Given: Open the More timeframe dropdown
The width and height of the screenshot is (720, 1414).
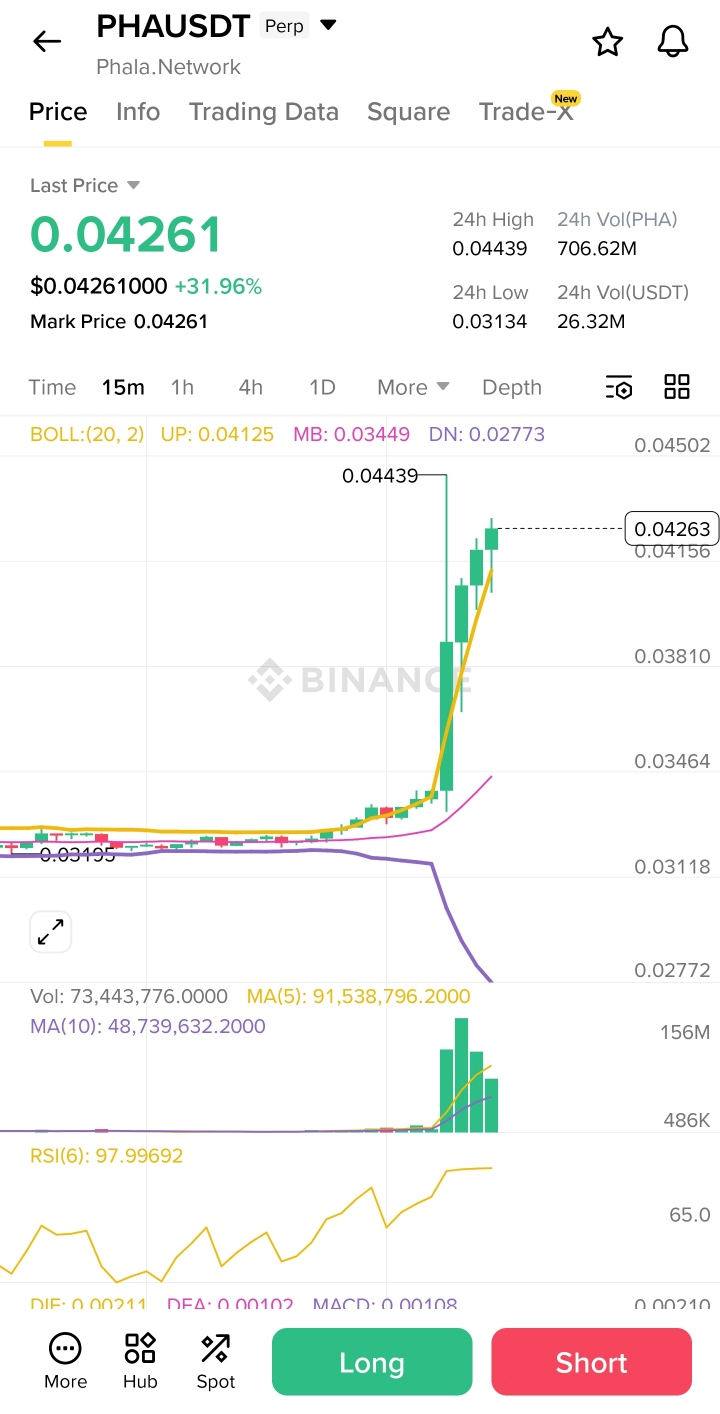Looking at the screenshot, I should (x=412, y=386).
